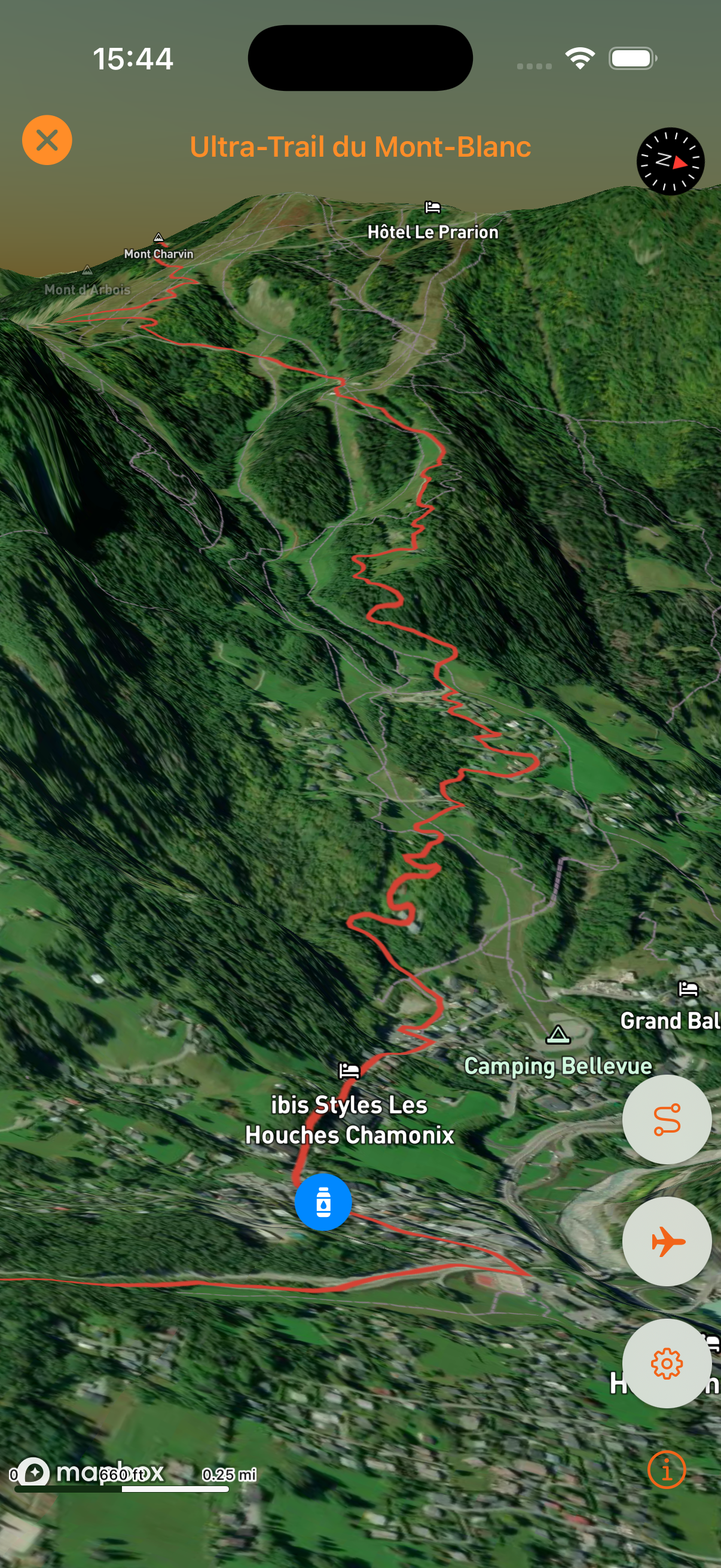Image resolution: width=721 pixels, height=1568 pixels.
Task: Tap the compass to reset map orientation
Action: [x=670, y=161]
